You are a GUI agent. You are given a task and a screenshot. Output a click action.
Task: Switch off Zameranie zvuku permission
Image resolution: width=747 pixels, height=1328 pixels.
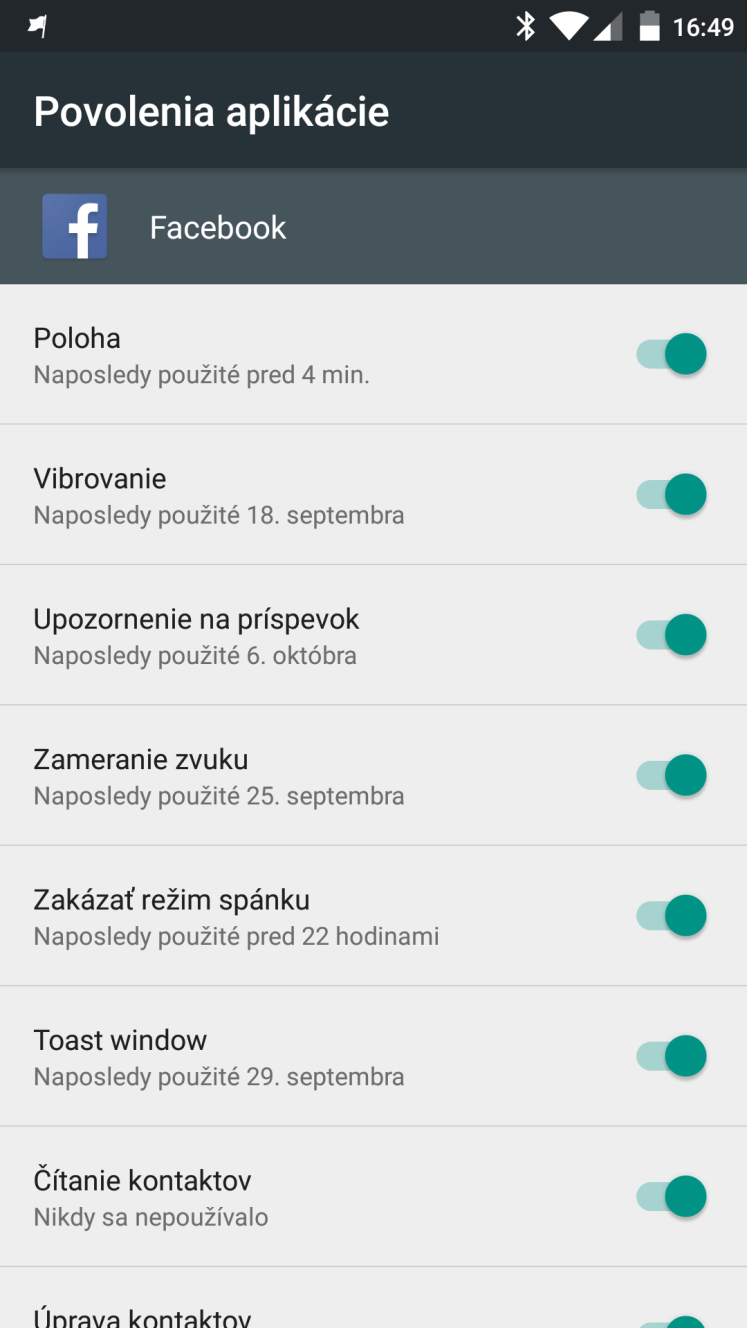[x=671, y=775]
